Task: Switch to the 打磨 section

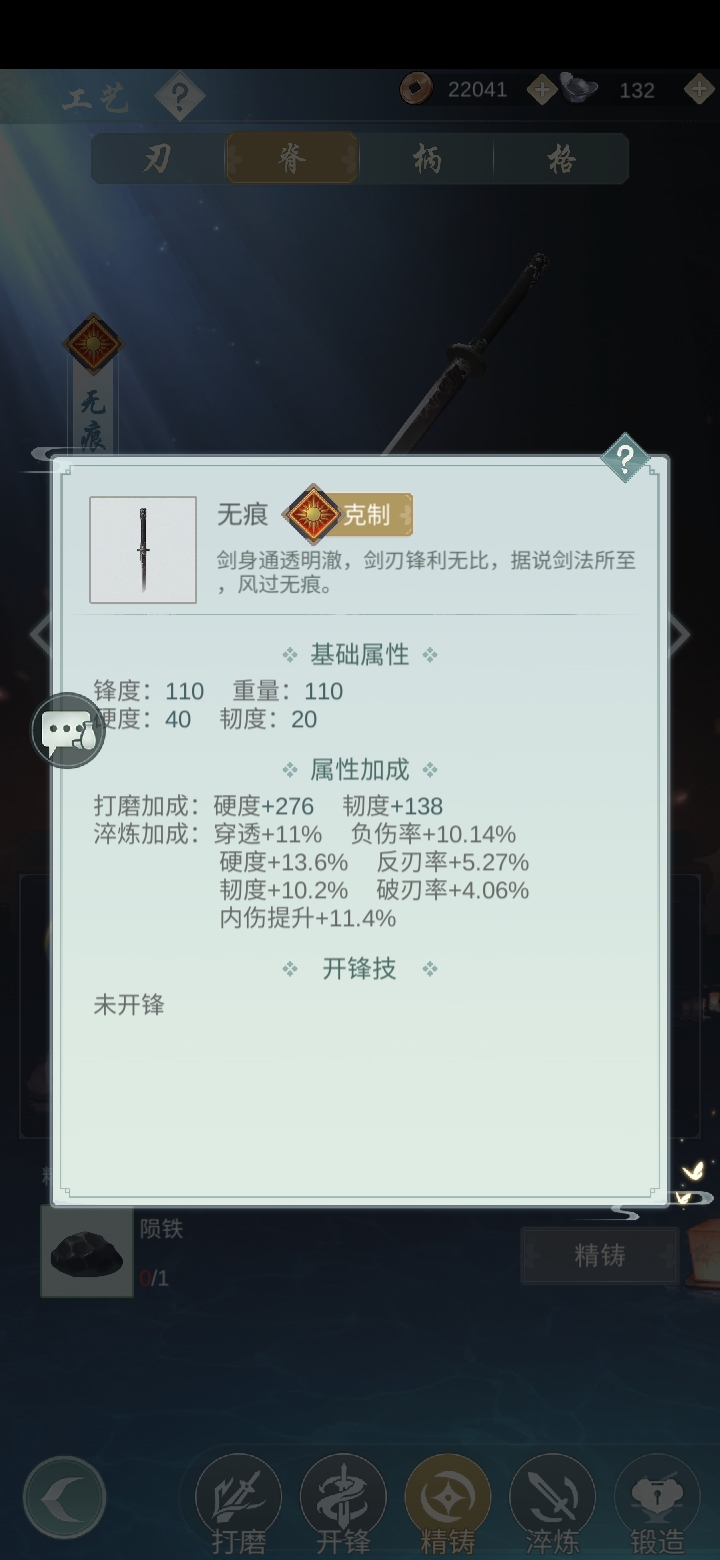Action: pos(238,1503)
